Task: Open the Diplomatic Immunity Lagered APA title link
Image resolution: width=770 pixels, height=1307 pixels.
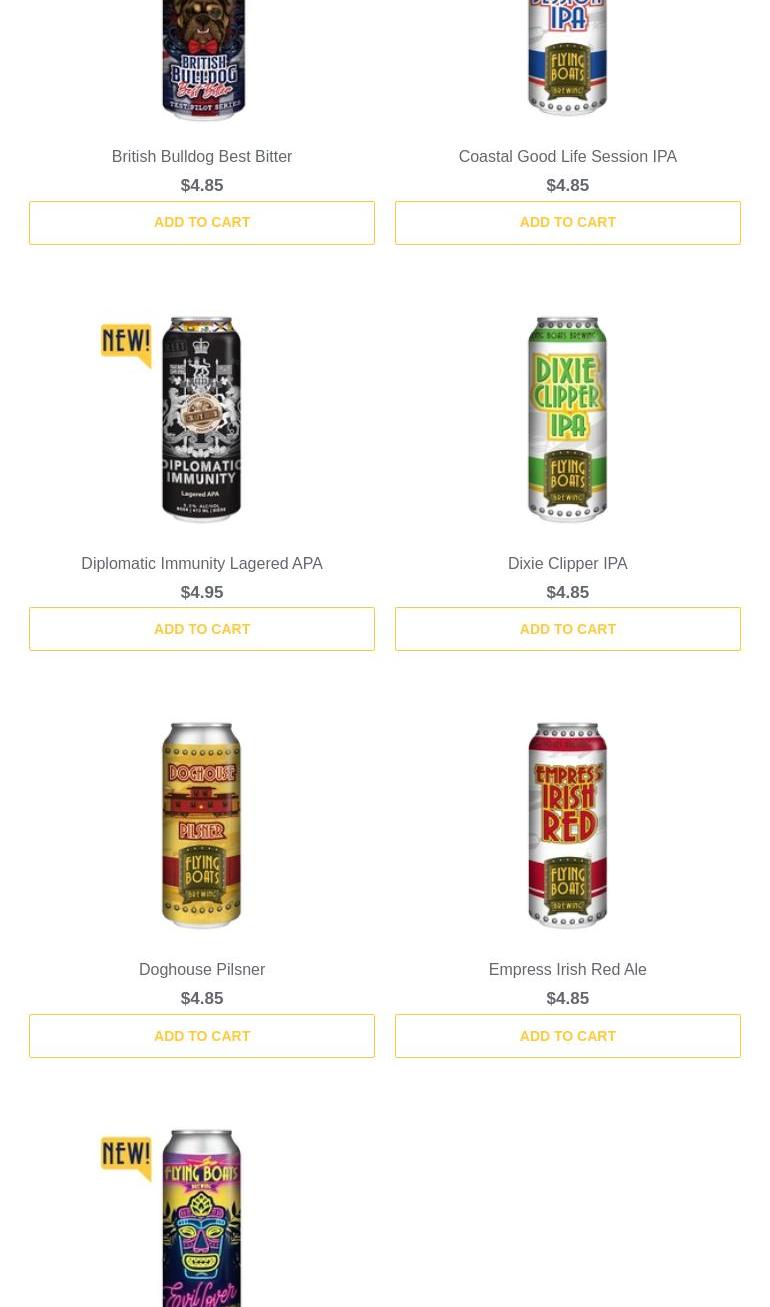Action: coord(202,564)
